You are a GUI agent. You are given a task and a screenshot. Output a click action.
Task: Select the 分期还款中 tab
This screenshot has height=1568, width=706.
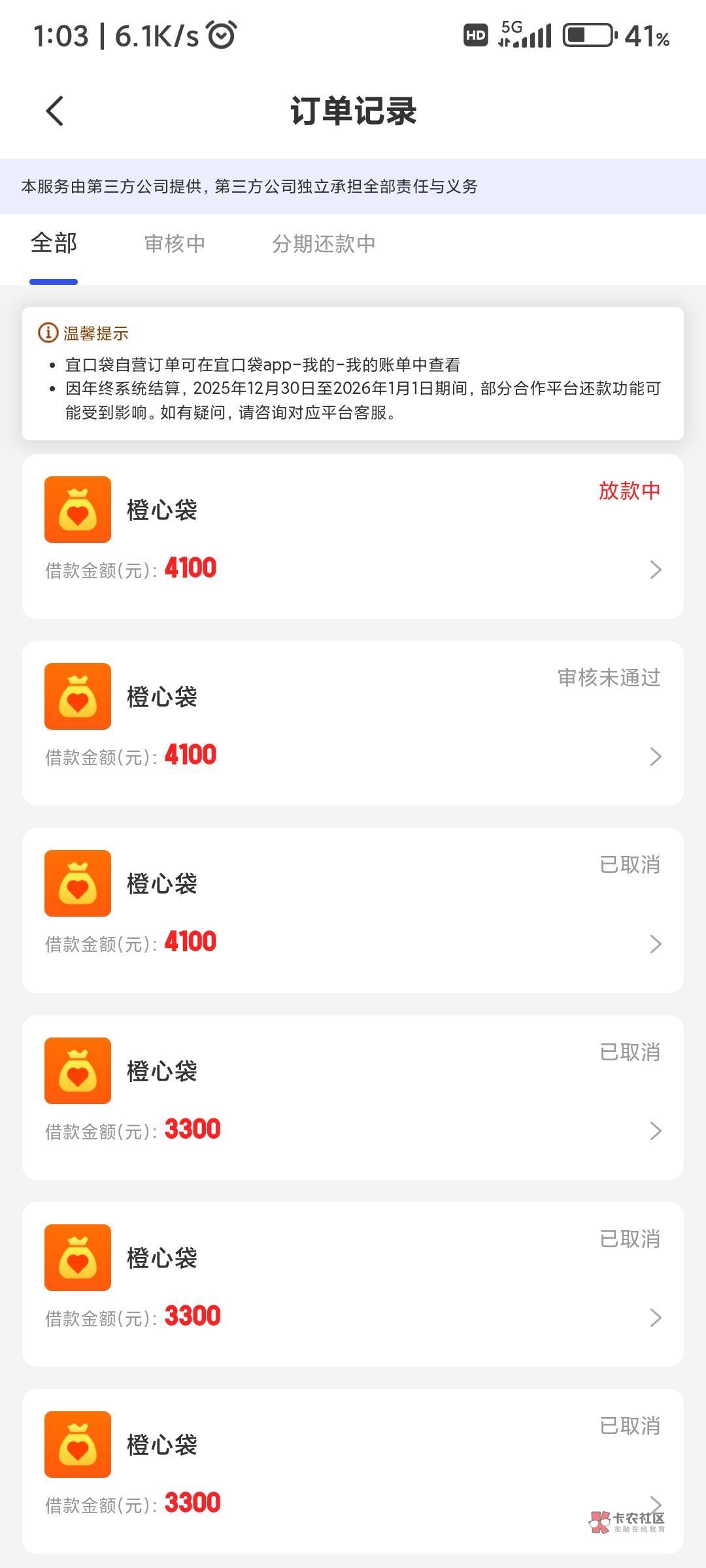(324, 244)
